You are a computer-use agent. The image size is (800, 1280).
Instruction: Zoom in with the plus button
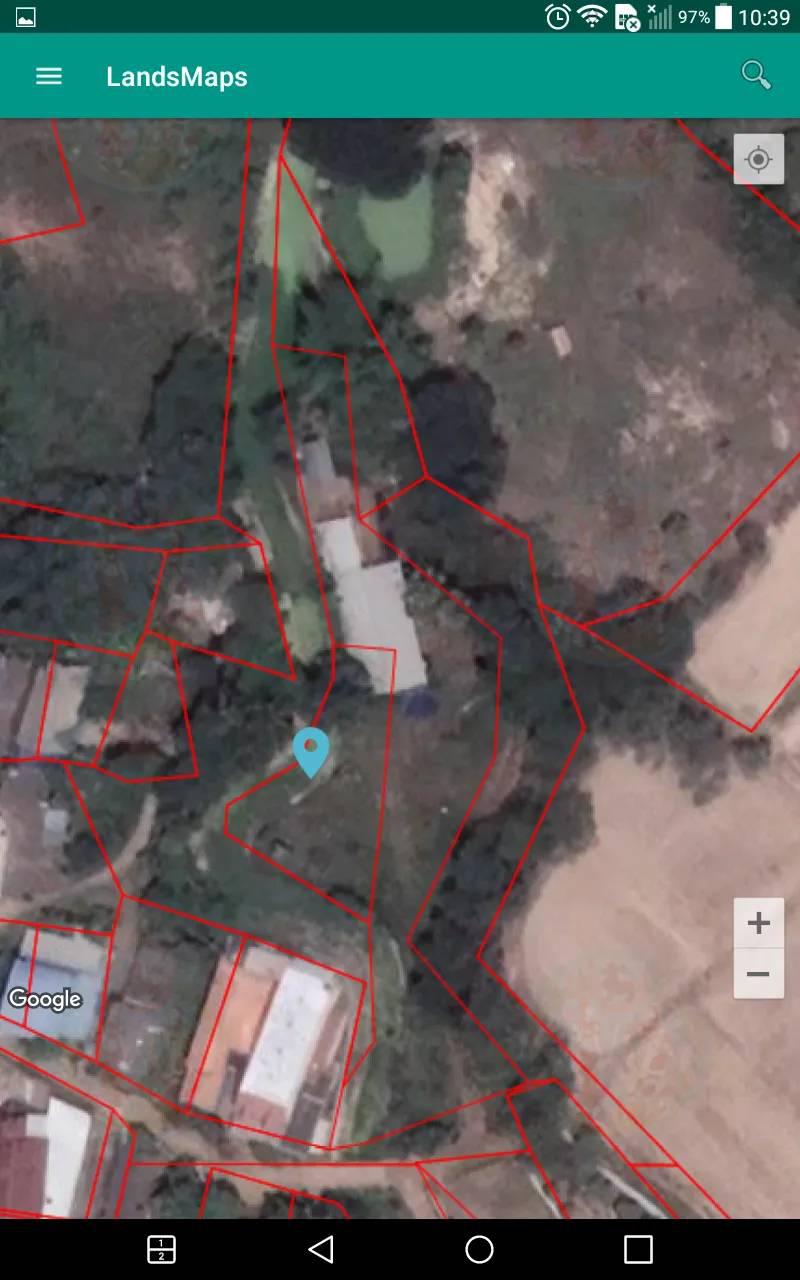[x=759, y=923]
